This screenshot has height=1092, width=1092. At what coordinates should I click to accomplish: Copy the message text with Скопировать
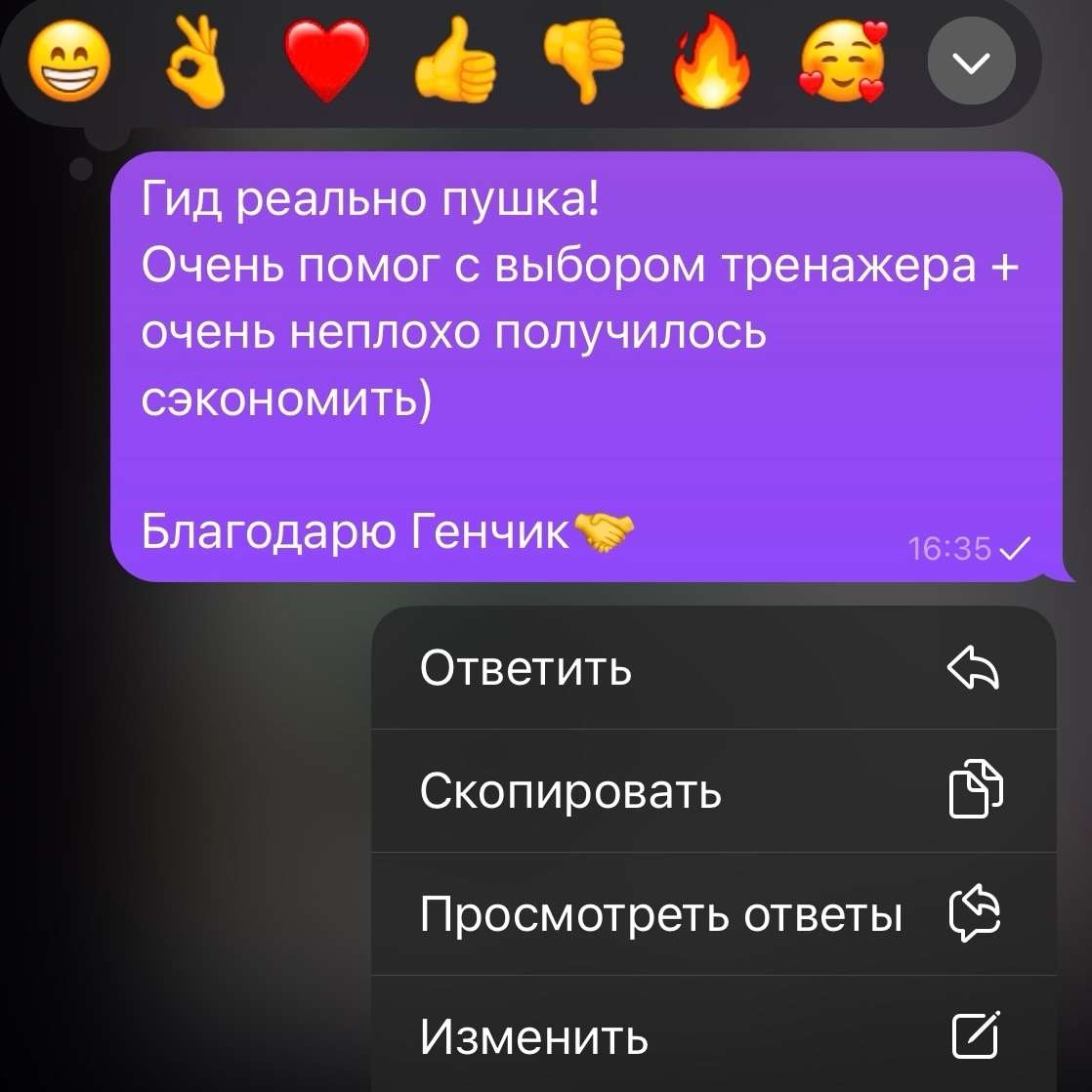[713, 791]
